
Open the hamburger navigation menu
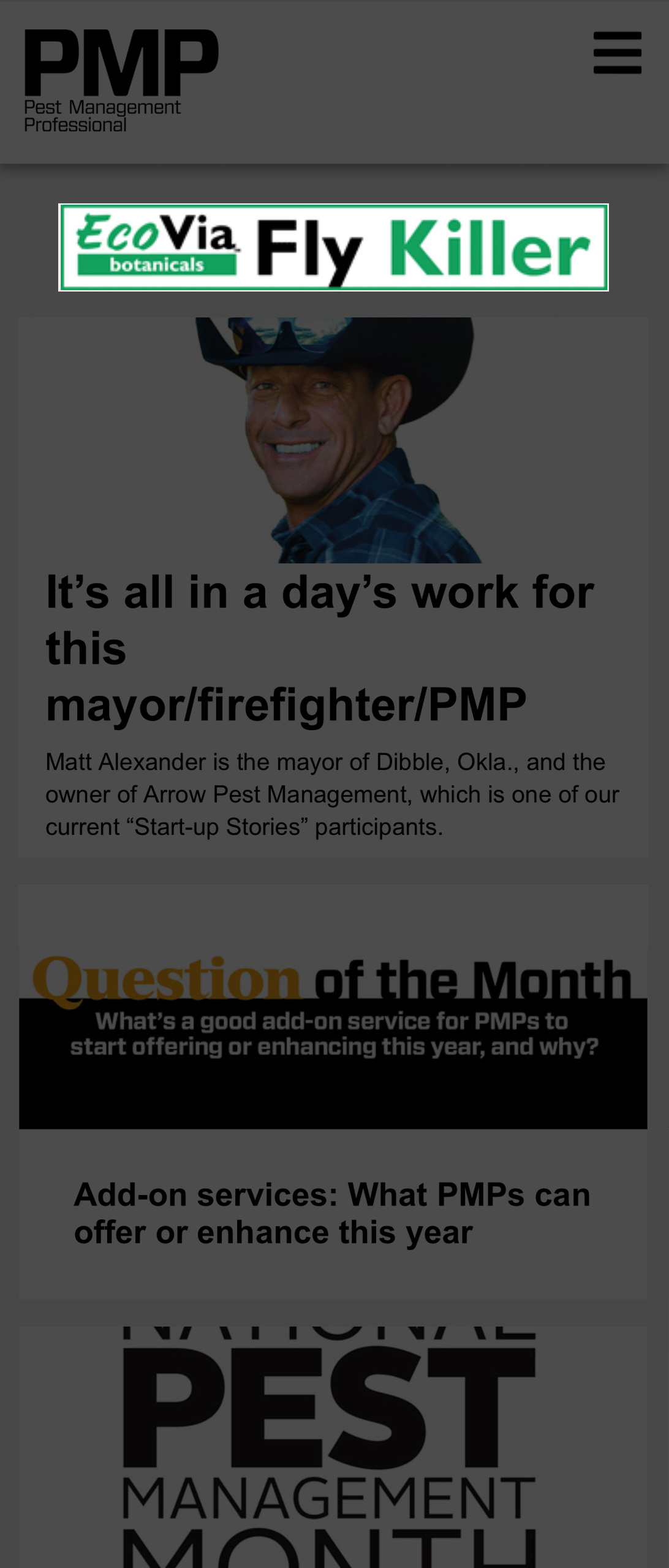[x=617, y=53]
